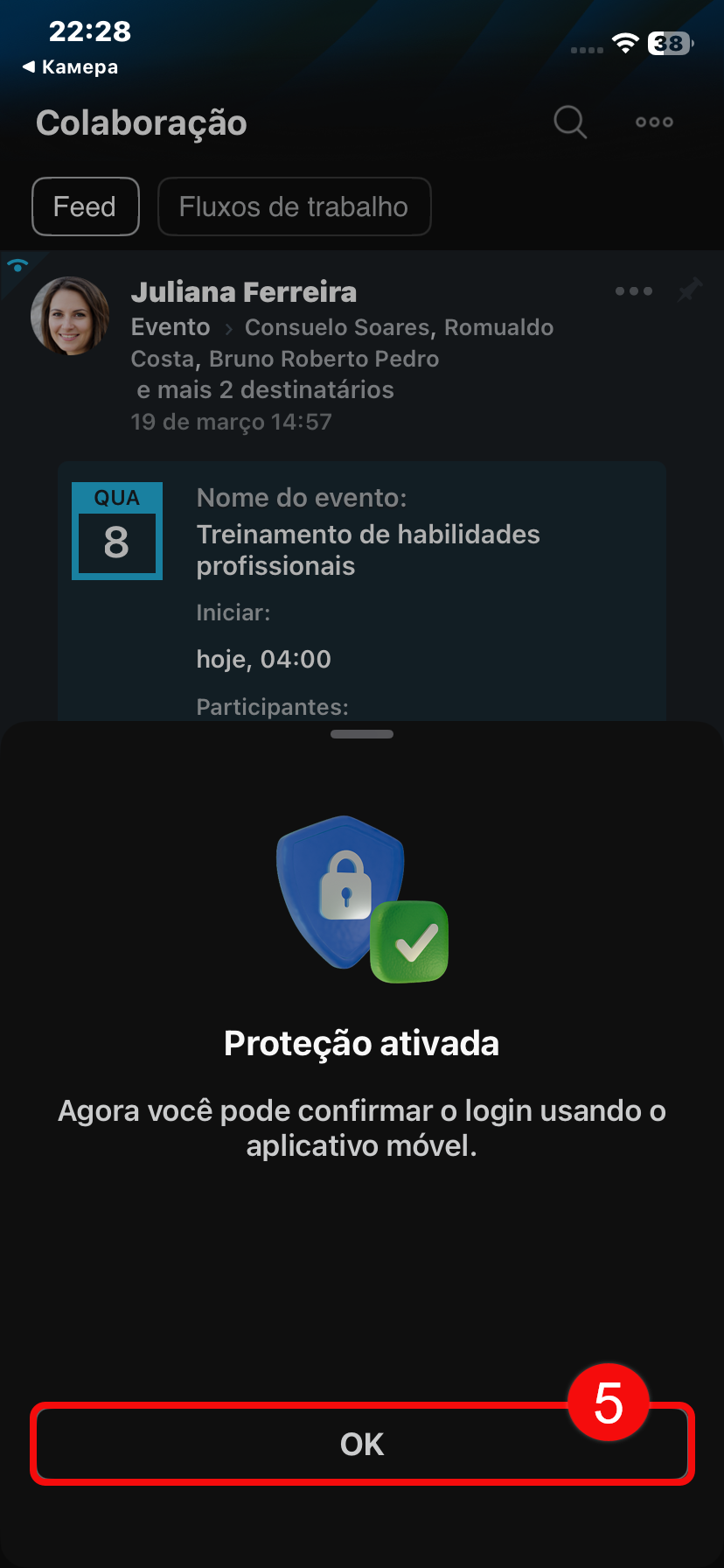Open search in Colaboração
The width and height of the screenshot is (724, 1568).
pyautogui.click(x=570, y=122)
